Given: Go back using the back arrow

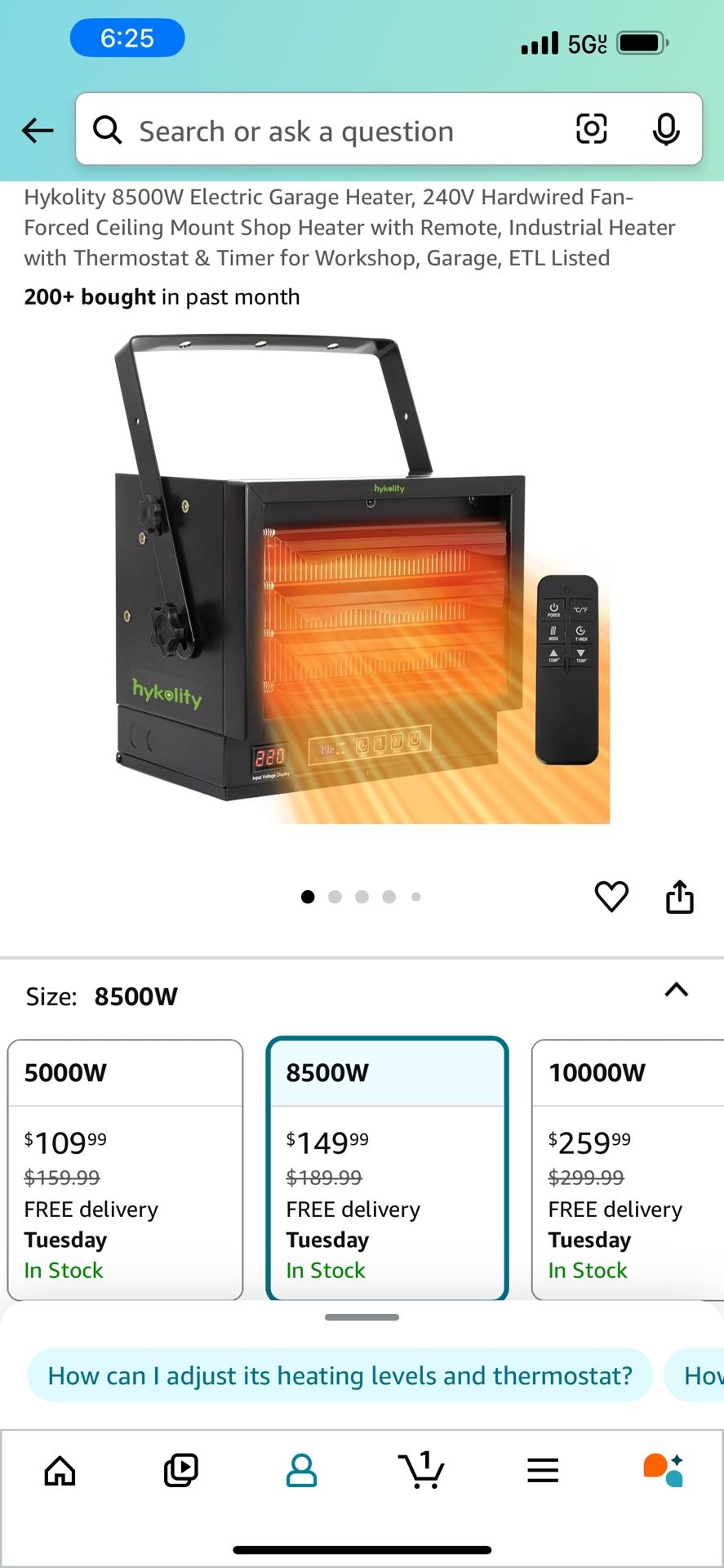Looking at the screenshot, I should [x=38, y=130].
